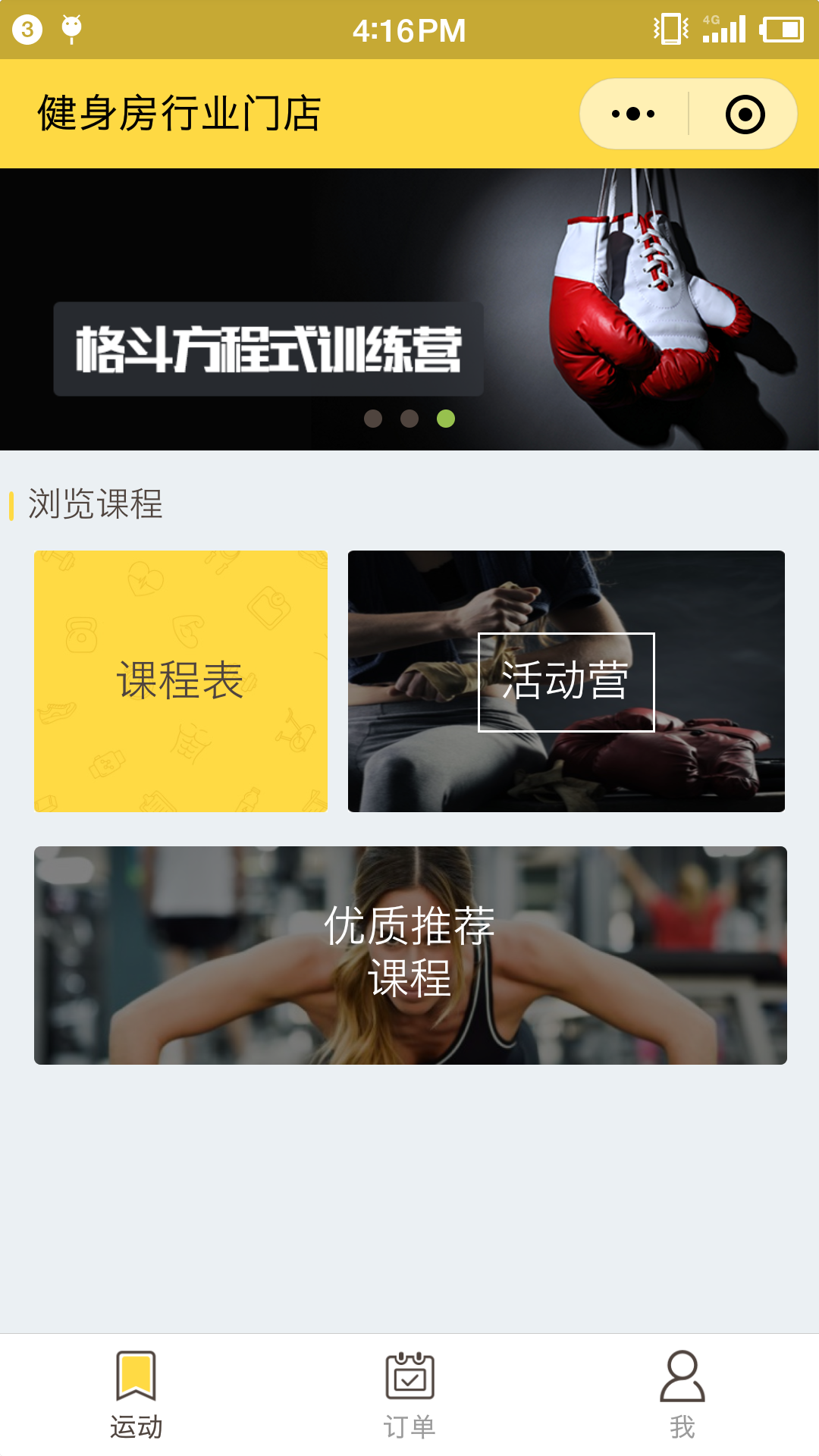Viewport: 819px width, 1456px height.
Task: Close the mini program via the circle icon
Action: tap(745, 114)
